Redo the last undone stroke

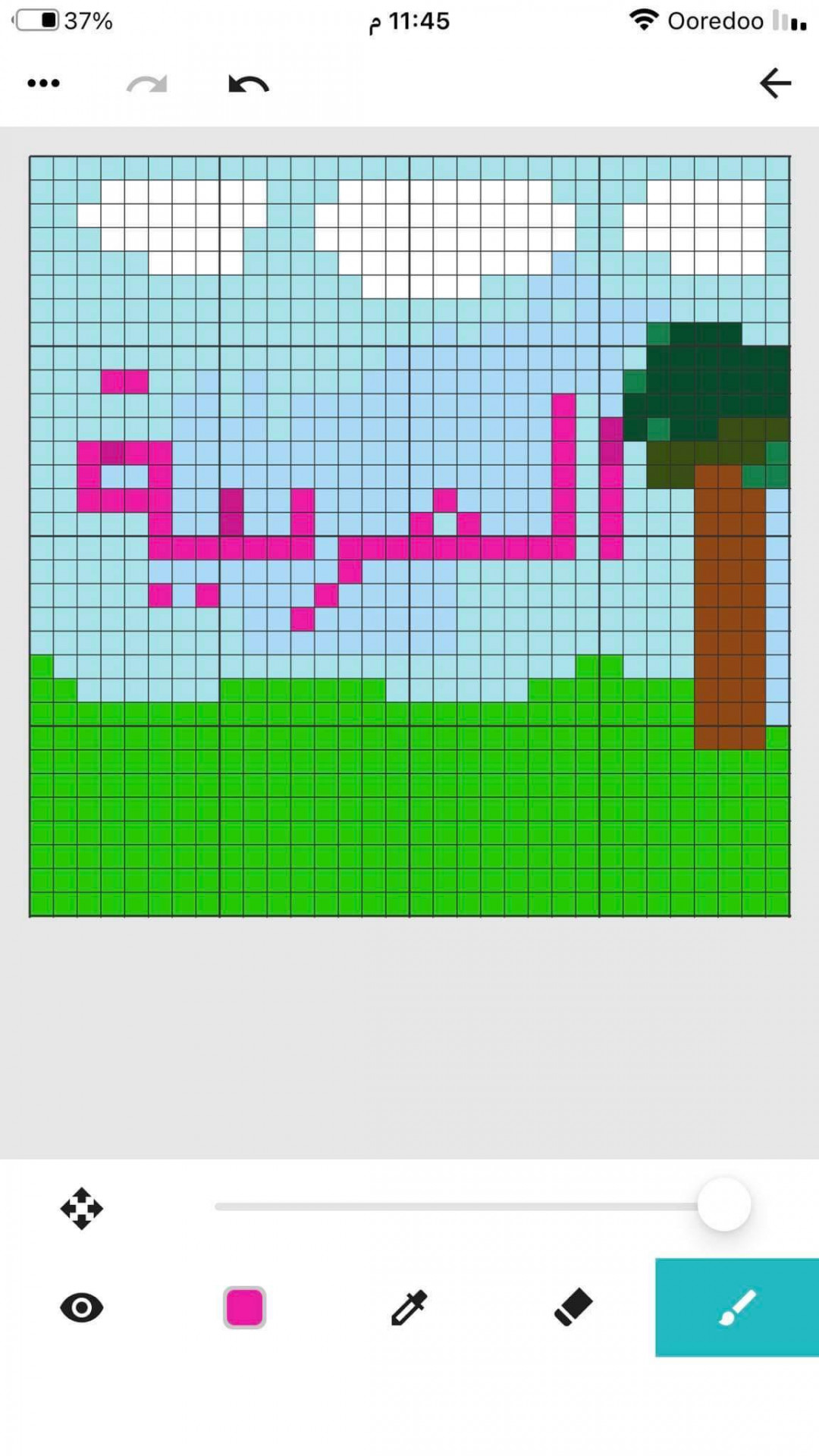(x=146, y=83)
